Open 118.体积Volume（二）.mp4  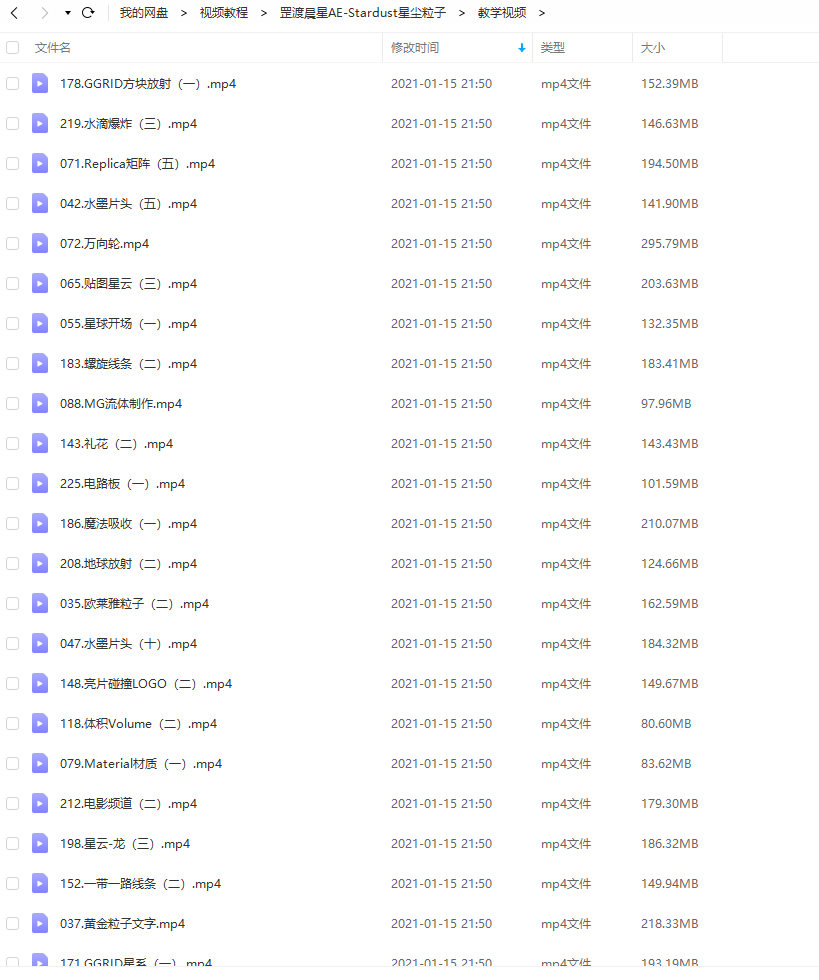[138, 724]
